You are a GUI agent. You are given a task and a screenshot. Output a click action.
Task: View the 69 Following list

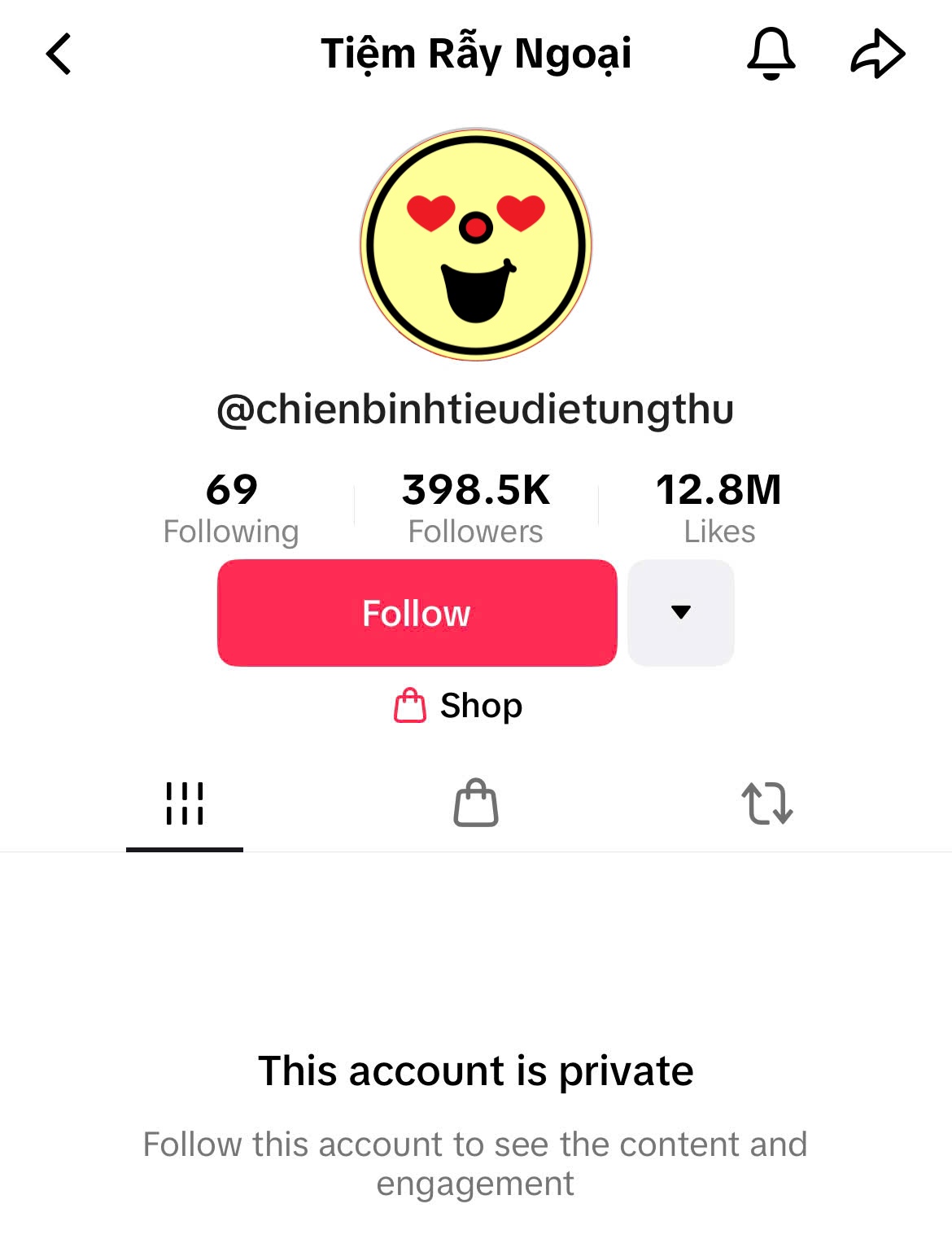pyautogui.click(x=231, y=508)
